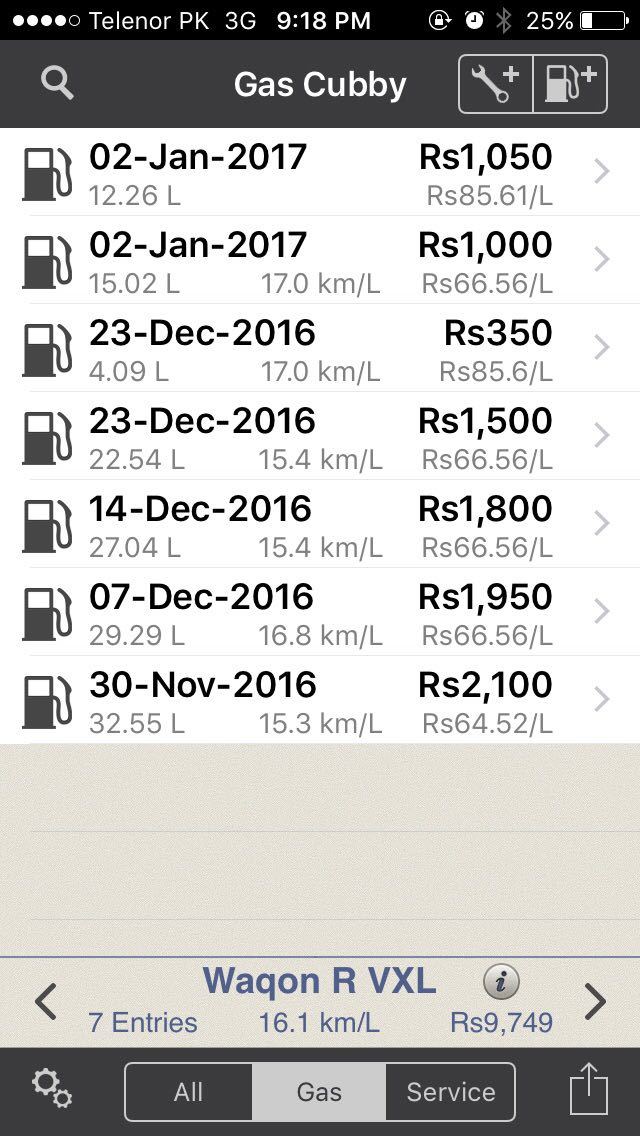Open the Rs1,000 entry from 02-Jan-2017
The image size is (640, 1136).
pyautogui.click(x=320, y=260)
